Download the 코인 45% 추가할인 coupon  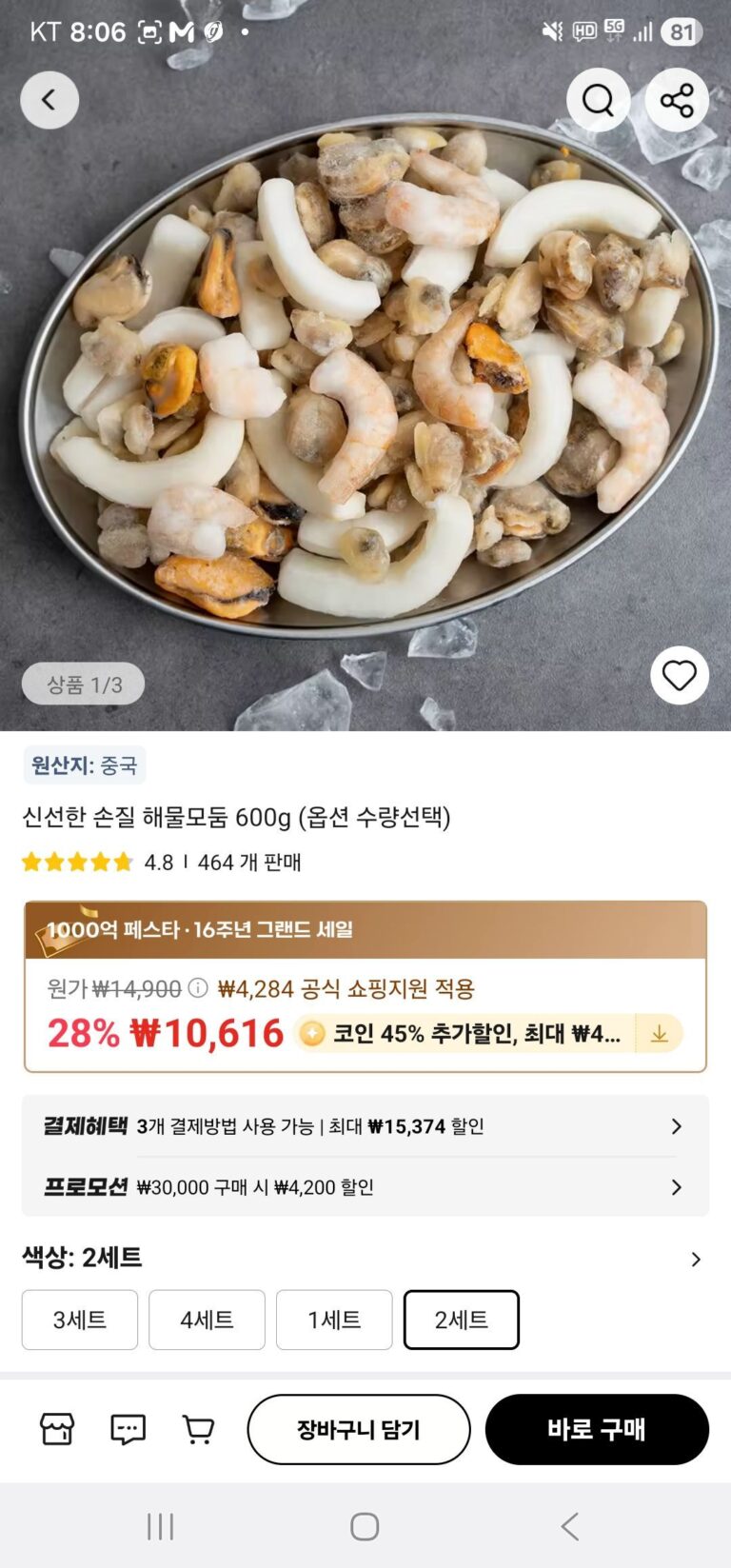click(659, 1034)
